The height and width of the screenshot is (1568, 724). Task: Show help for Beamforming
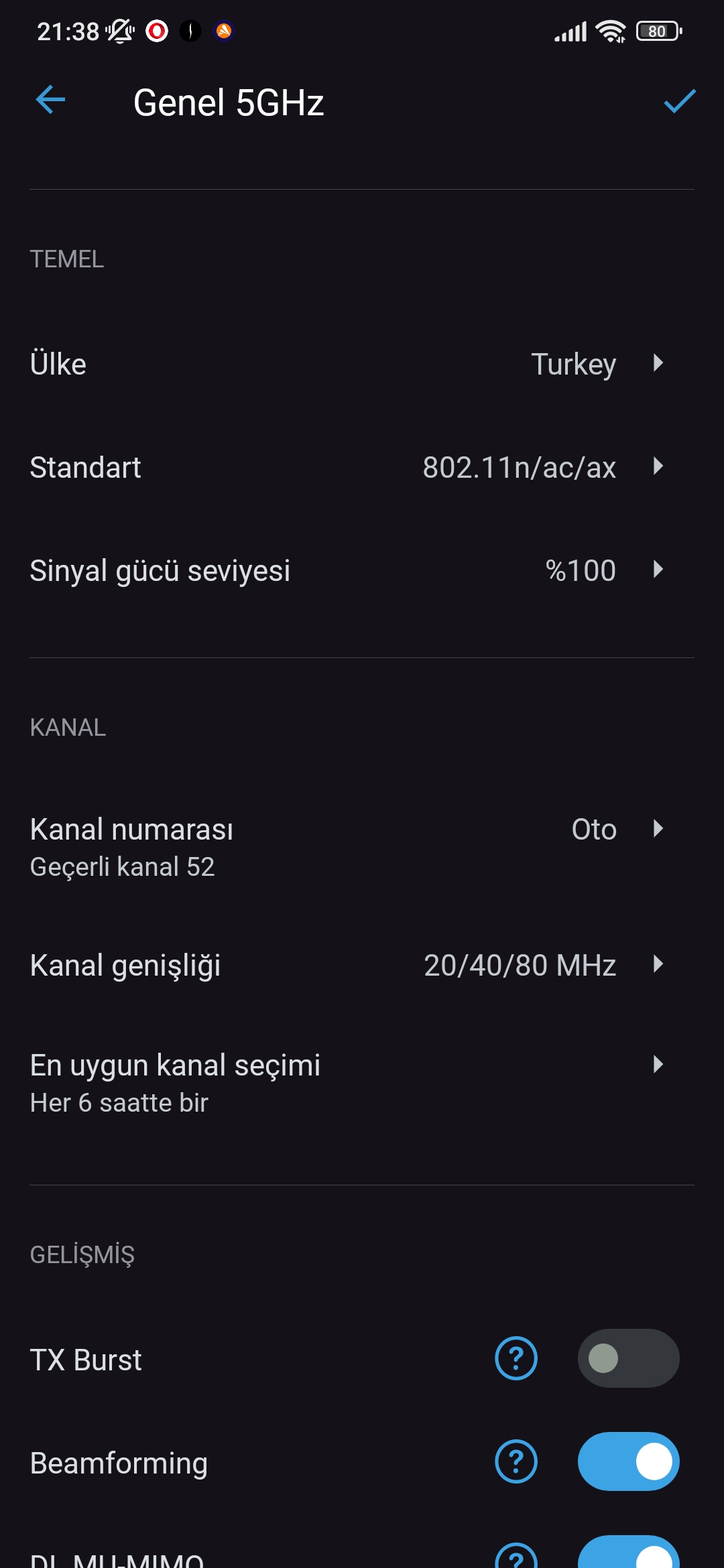point(516,1461)
